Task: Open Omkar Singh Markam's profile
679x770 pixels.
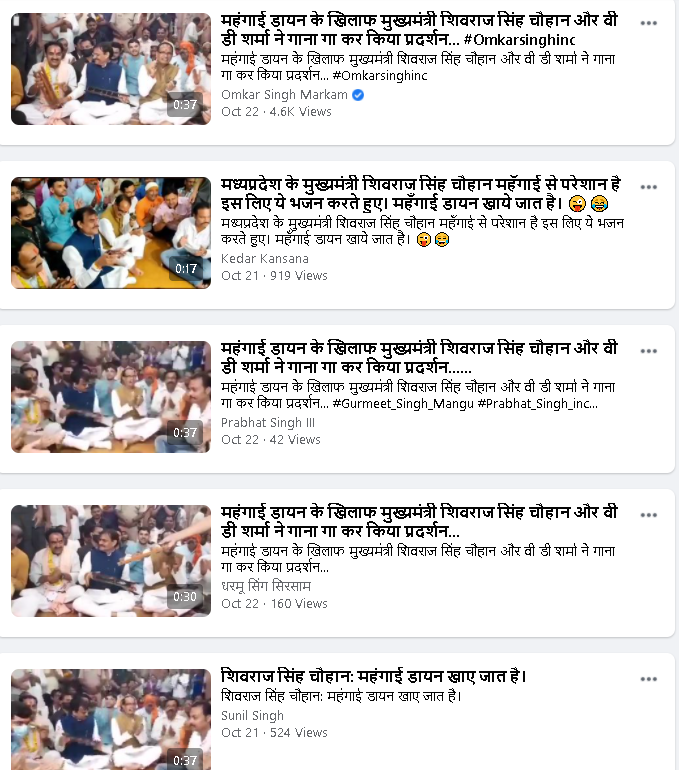Action: [x=284, y=95]
